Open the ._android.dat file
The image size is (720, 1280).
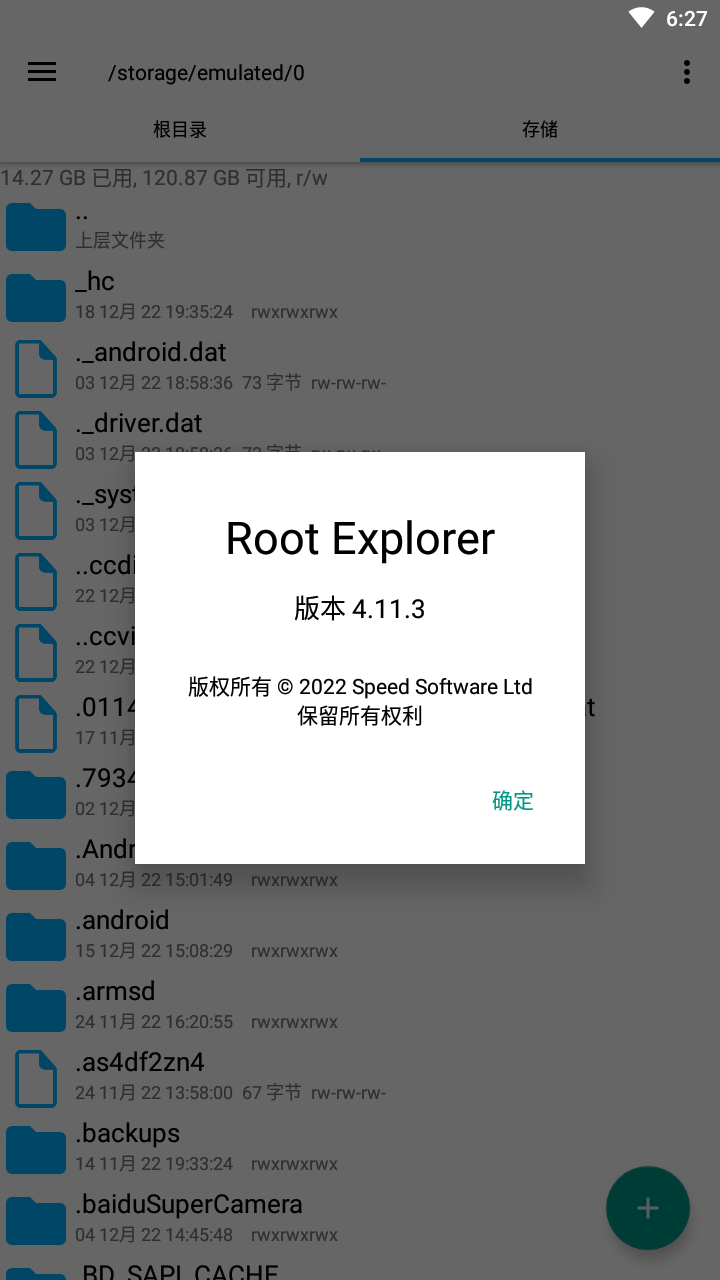pos(360,367)
